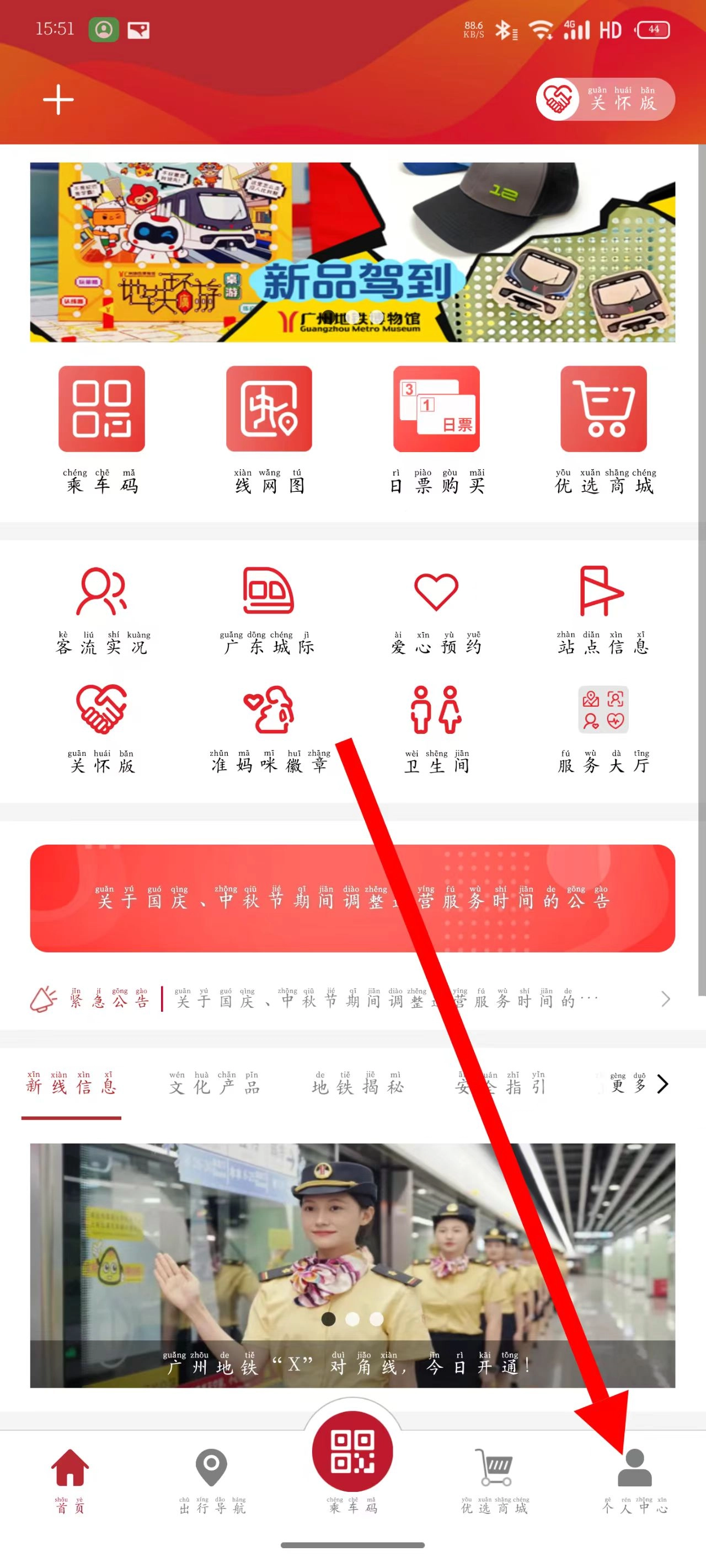The height and width of the screenshot is (1568, 706).
Task: Tap the plus icon in the header
Action: (x=58, y=100)
